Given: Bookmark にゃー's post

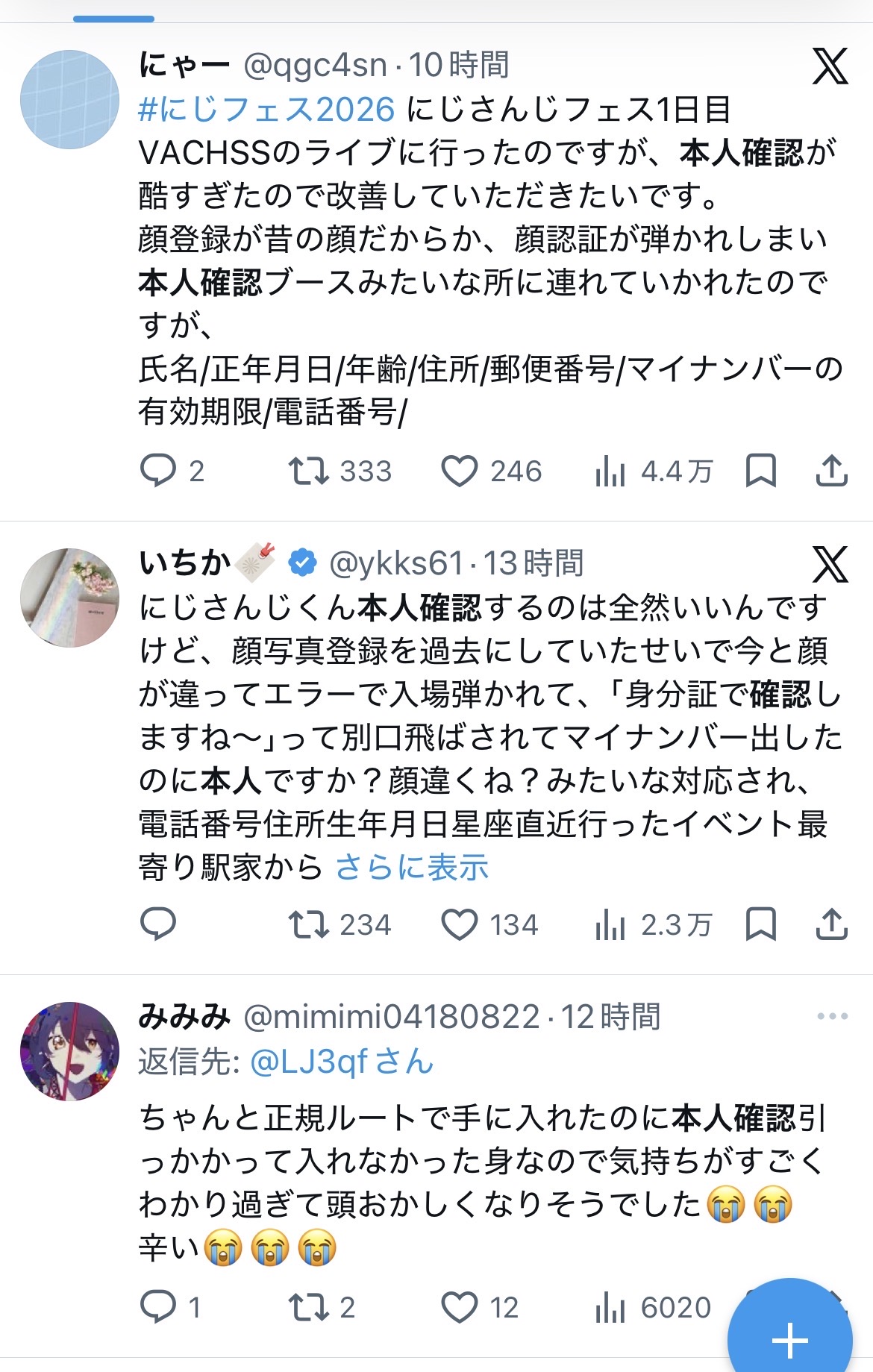Looking at the screenshot, I should (761, 471).
